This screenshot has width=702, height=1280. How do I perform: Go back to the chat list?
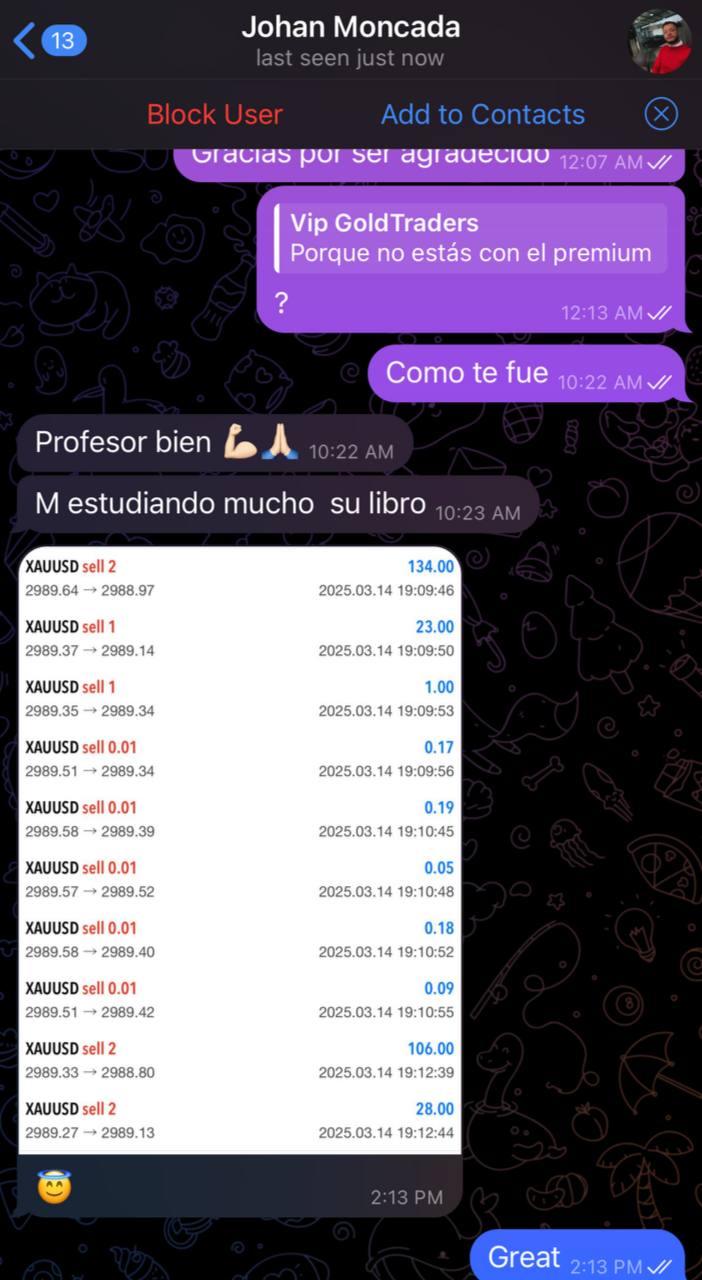[48, 41]
